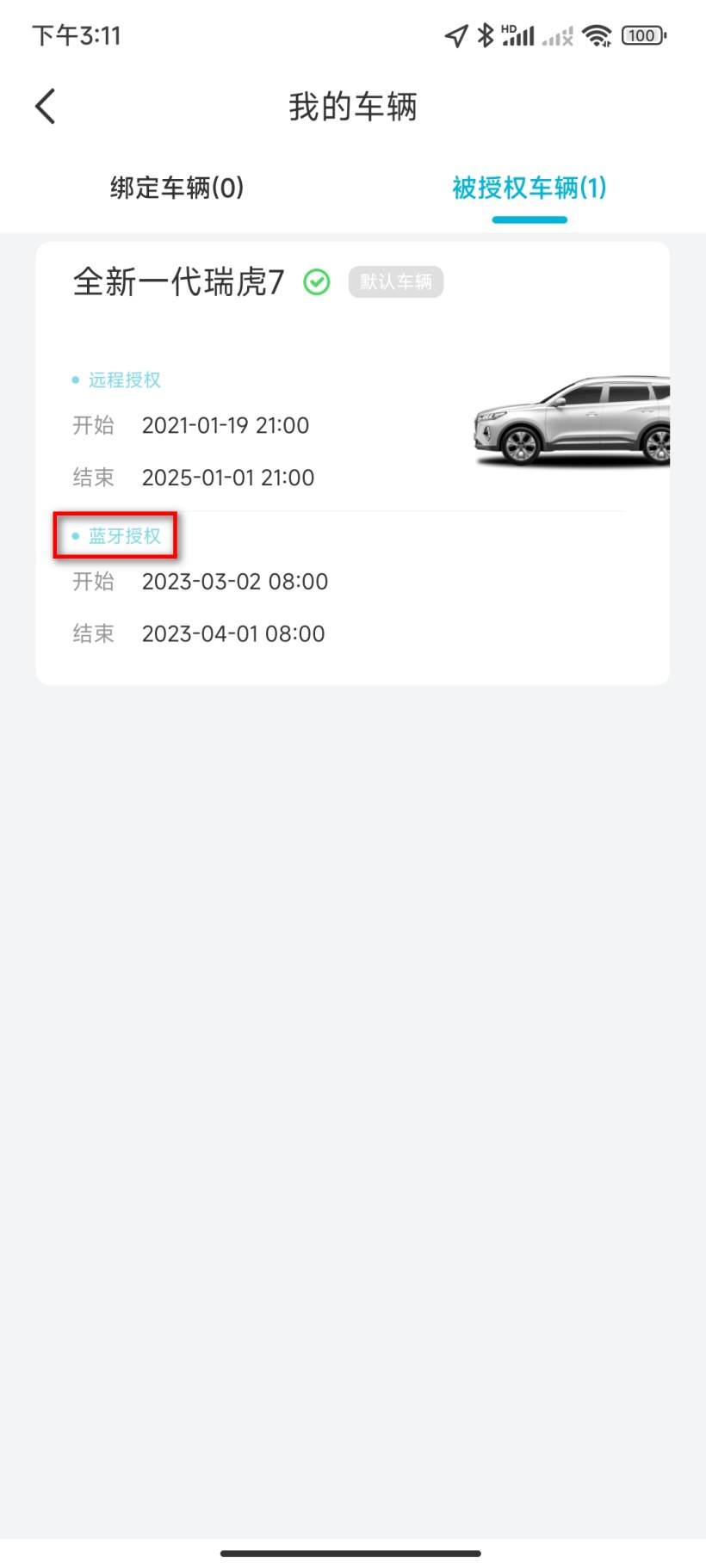Toggle the 远程授权 remote authorization status dot
Screen dimensions: 706x1568
[74, 380]
